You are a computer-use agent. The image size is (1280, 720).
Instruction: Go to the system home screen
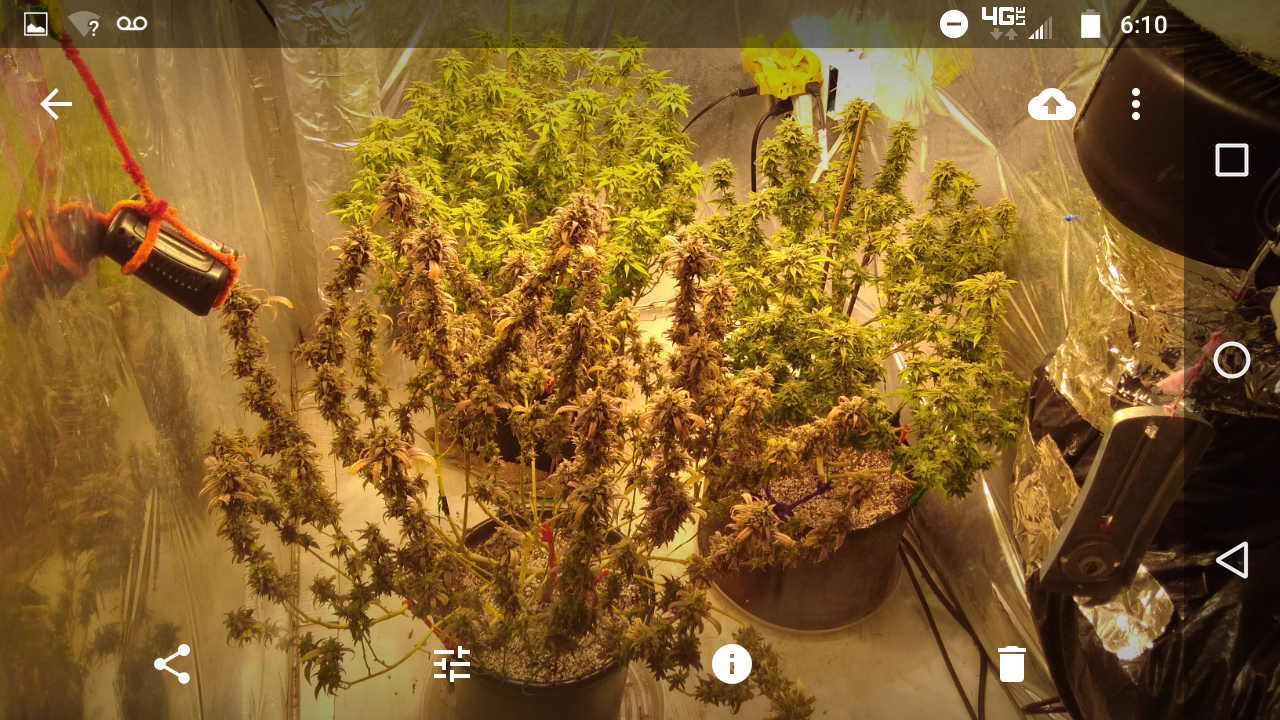click(1231, 360)
